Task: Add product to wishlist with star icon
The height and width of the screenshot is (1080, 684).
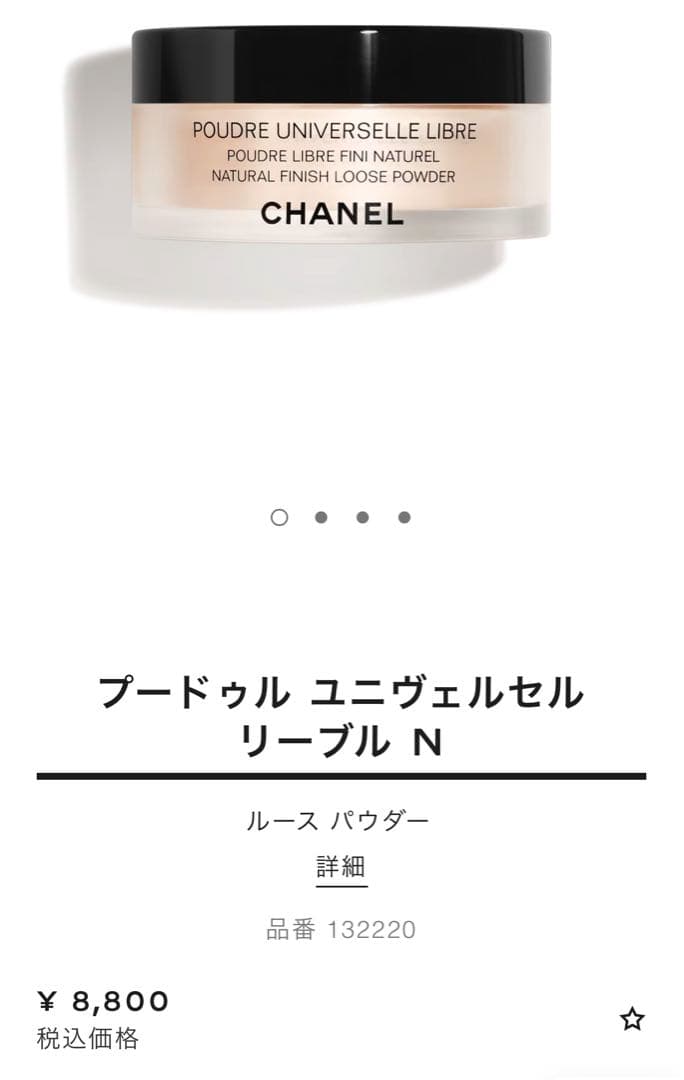Action: pos(632,1019)
